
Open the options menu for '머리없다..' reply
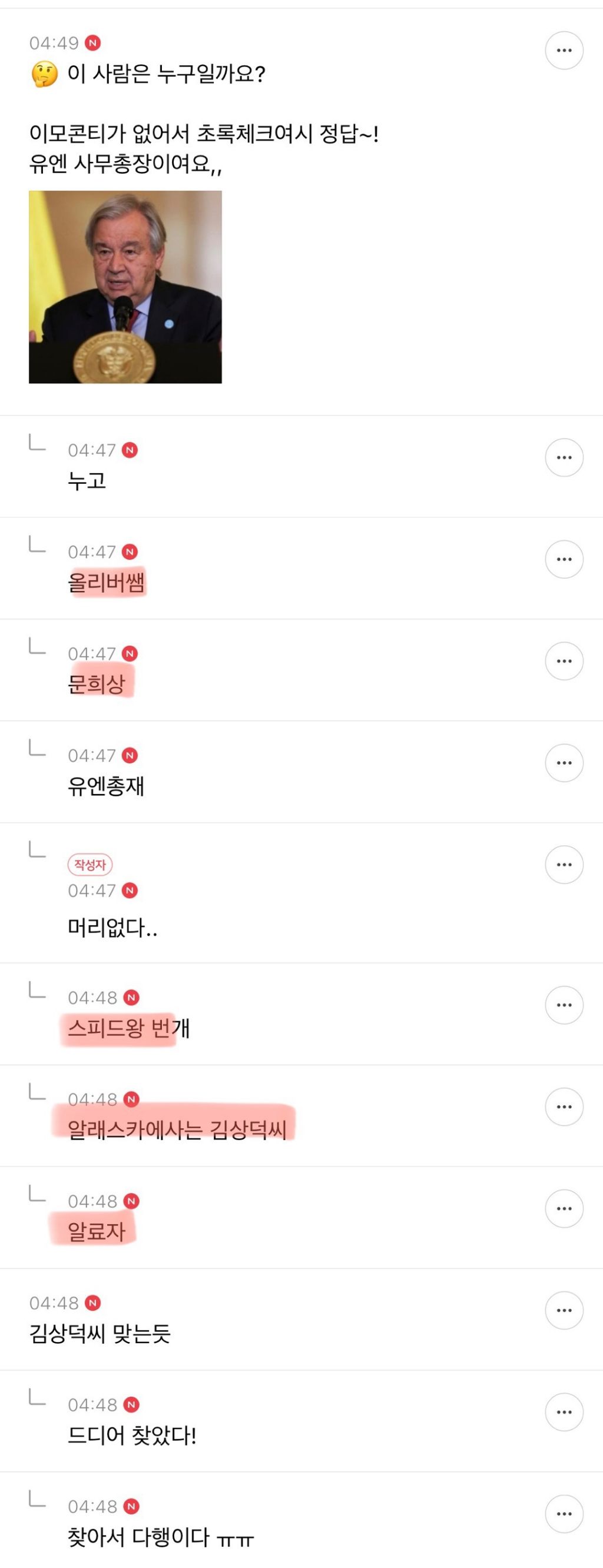pos(564,865)
